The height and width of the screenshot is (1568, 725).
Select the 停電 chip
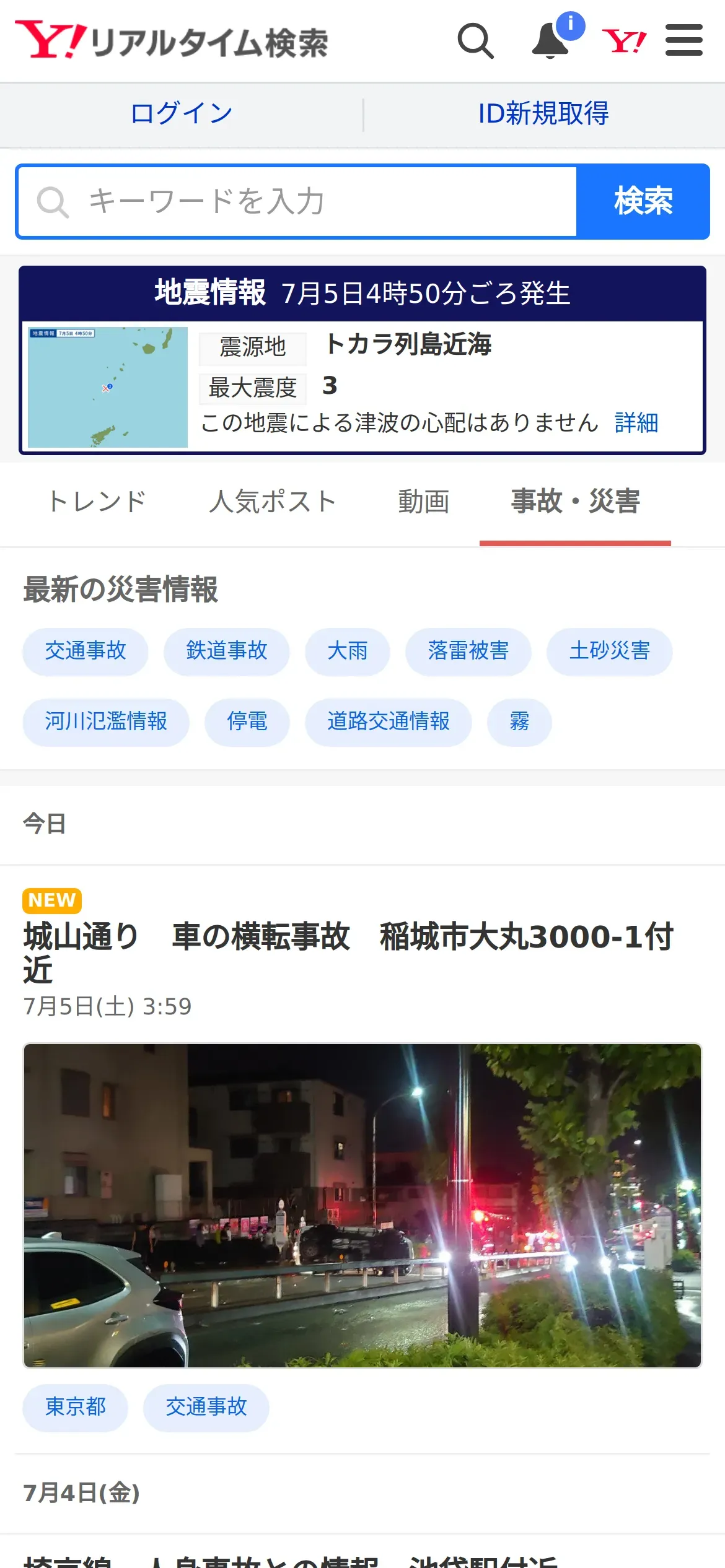247,722
